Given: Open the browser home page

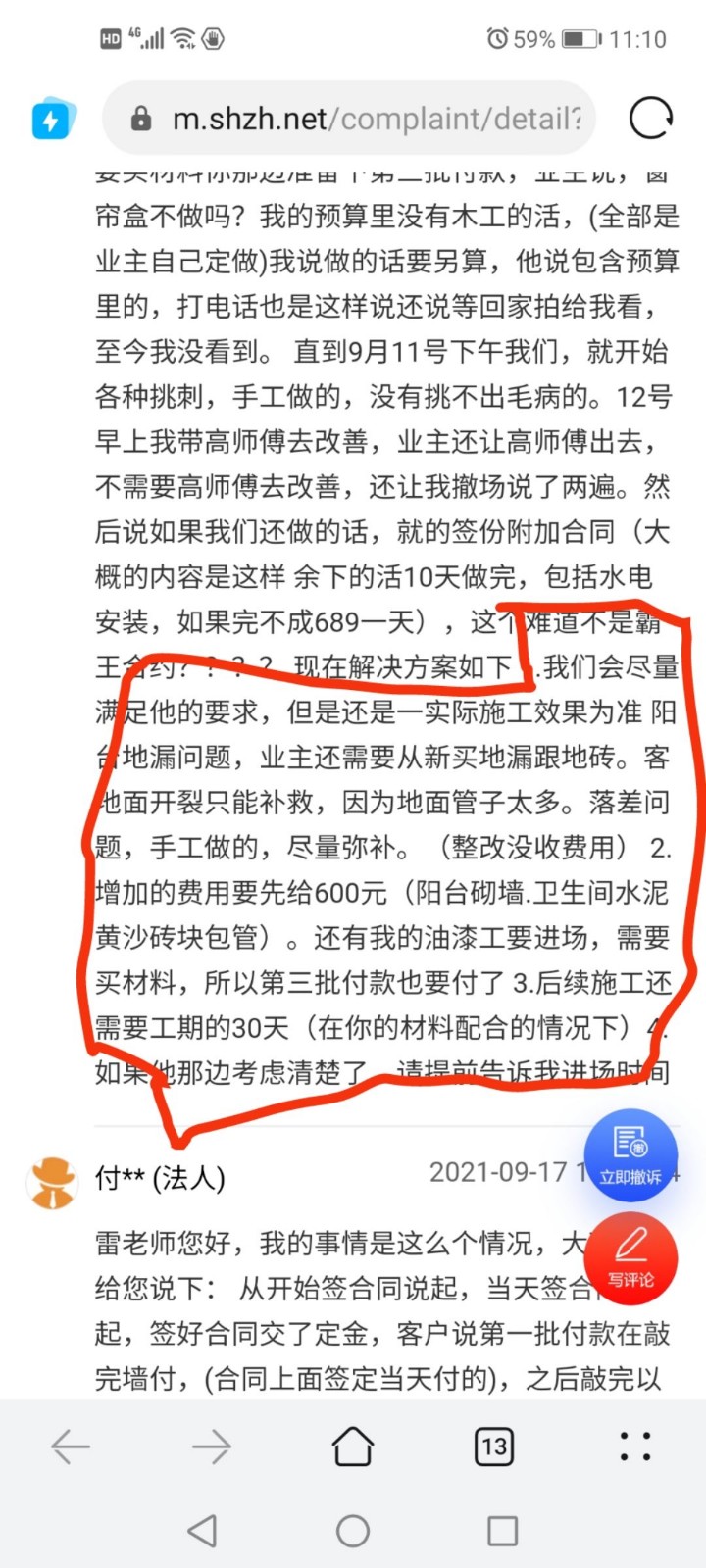Looking at the screenshot, I should (353, 1445).
